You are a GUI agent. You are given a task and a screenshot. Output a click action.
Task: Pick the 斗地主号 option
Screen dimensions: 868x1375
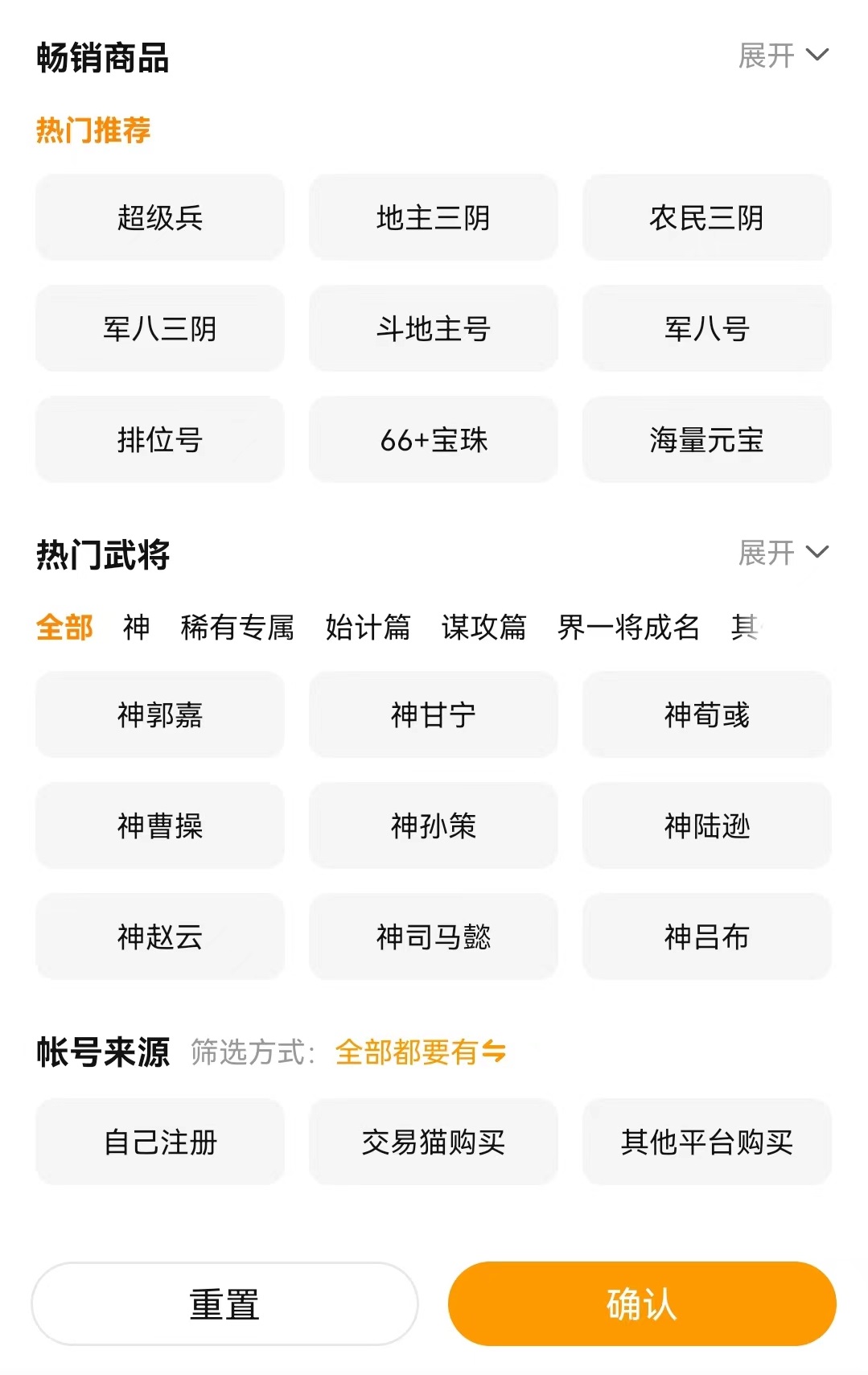pyautogui.click(x=433, y=328)
